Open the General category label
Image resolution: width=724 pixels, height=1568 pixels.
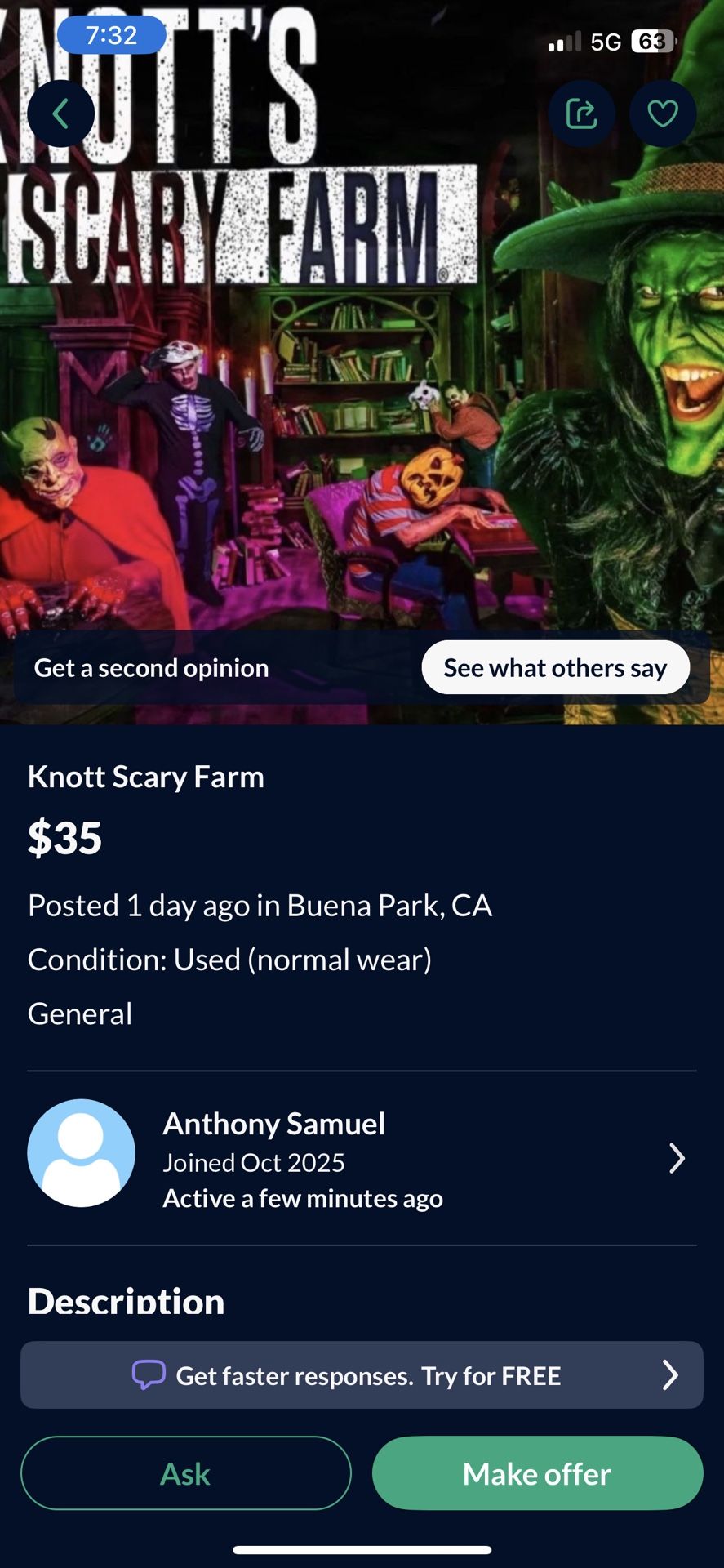pyautogui.click(x=79, y=1013)
